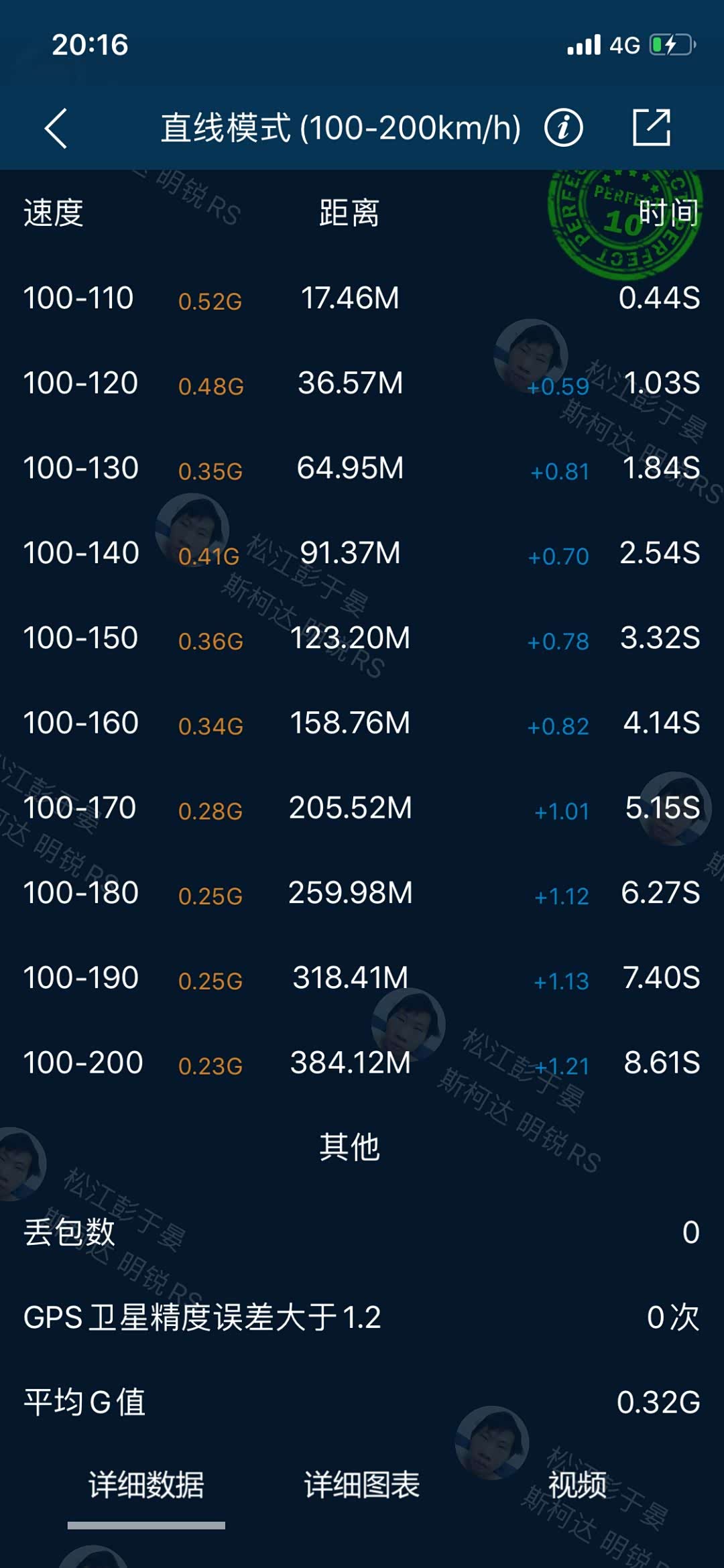Share this straight-line mode result
The height and width of the screenshot is (1568, 724).
click(652, 127)
